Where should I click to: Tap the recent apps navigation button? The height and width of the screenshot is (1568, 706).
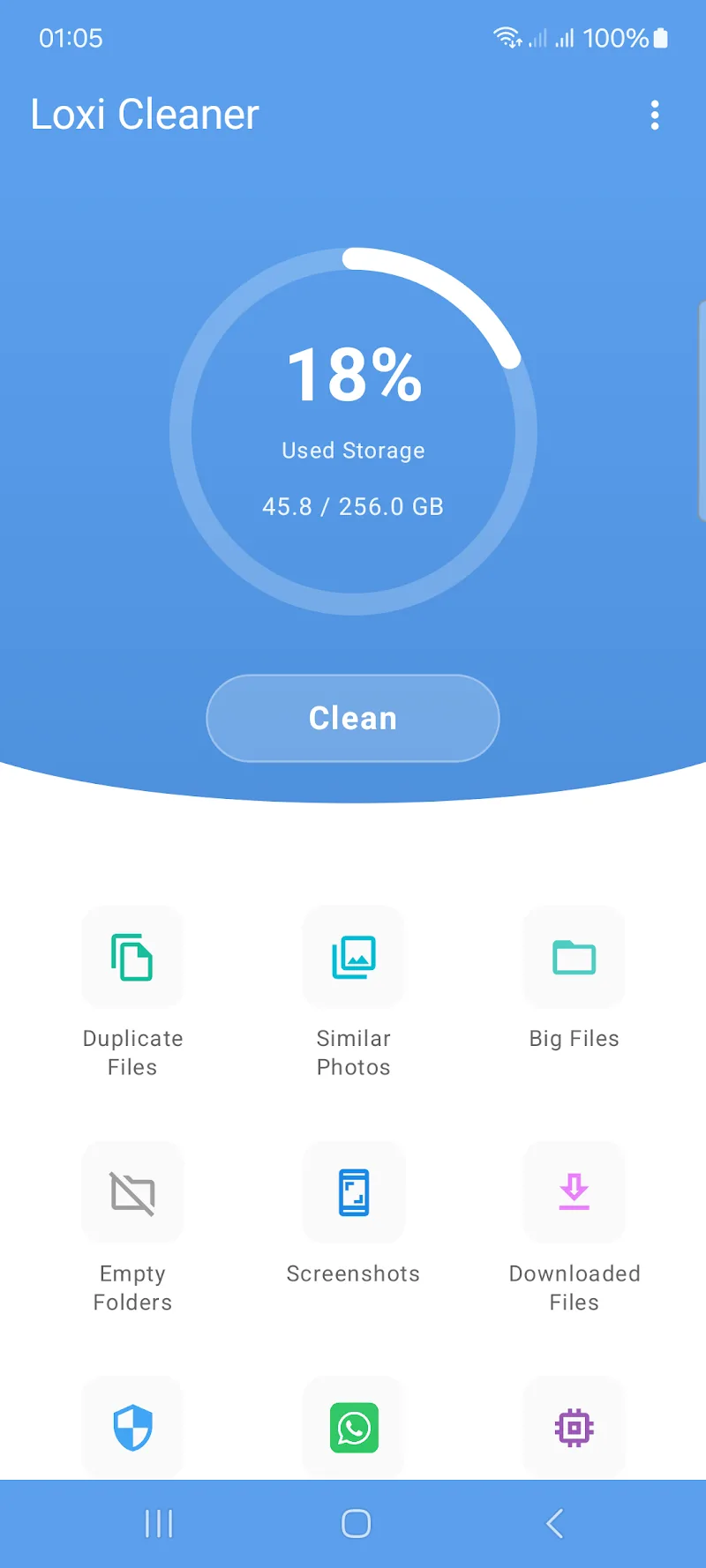pyautogui.click(x=159, y=1522)
